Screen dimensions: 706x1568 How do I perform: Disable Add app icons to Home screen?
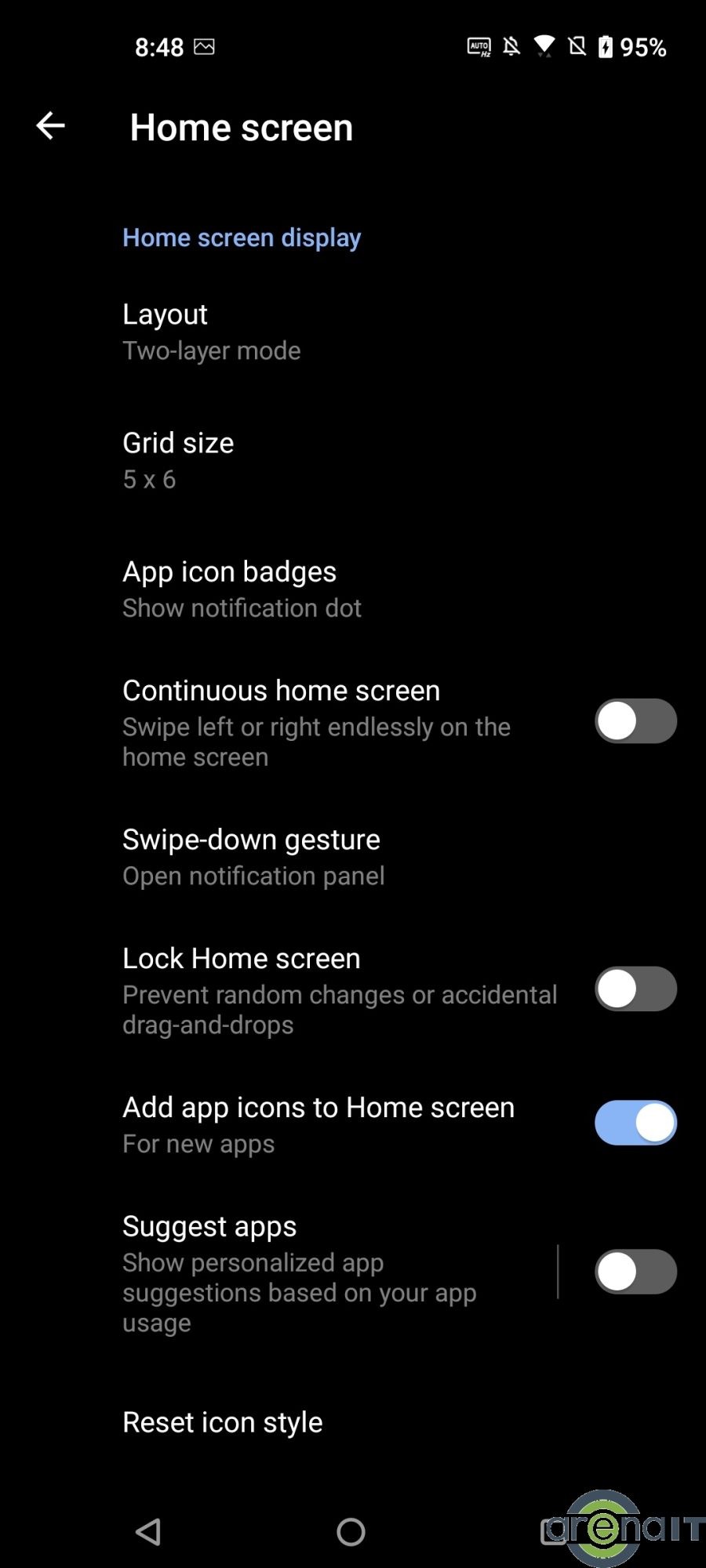click(x=635, y=1123)
